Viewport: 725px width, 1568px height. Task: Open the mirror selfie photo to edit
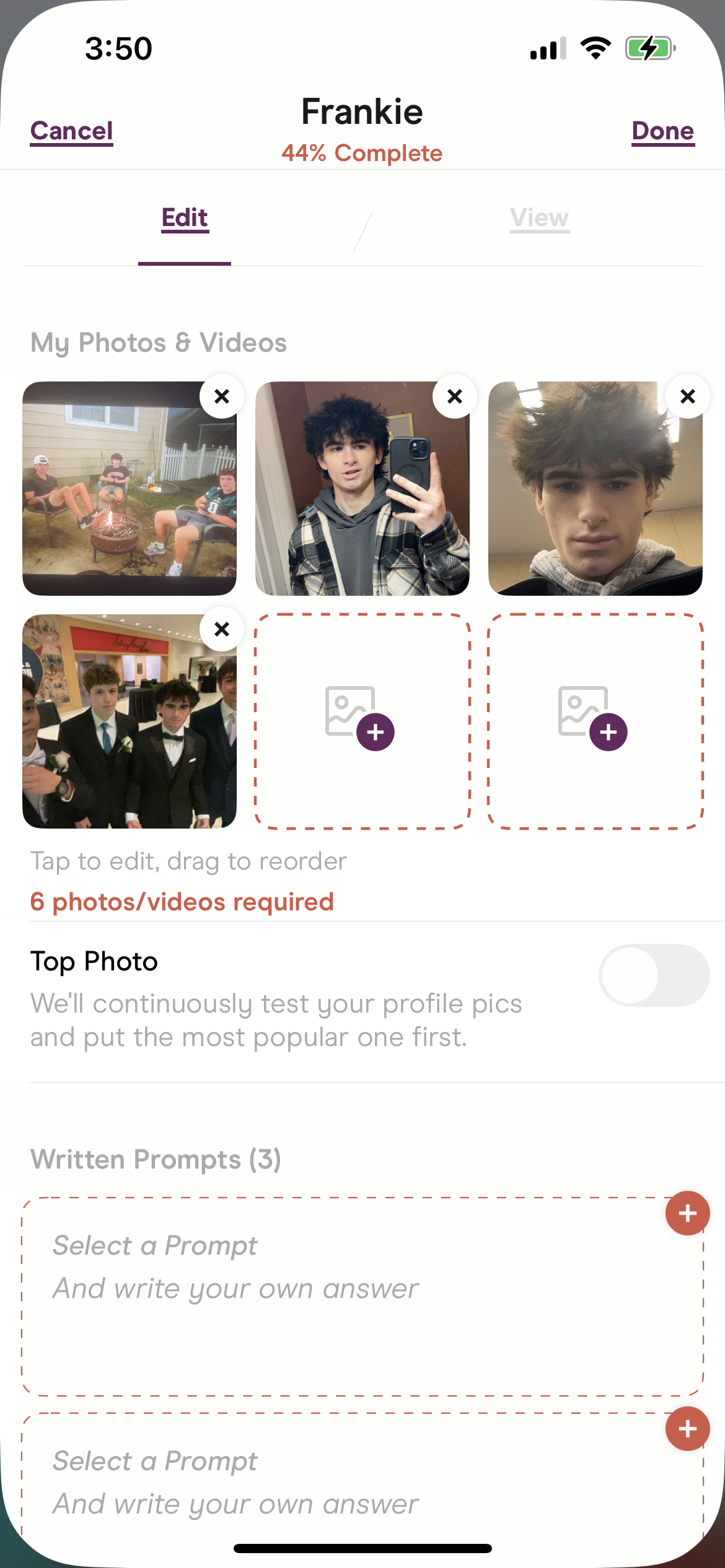tap(362, 495)
